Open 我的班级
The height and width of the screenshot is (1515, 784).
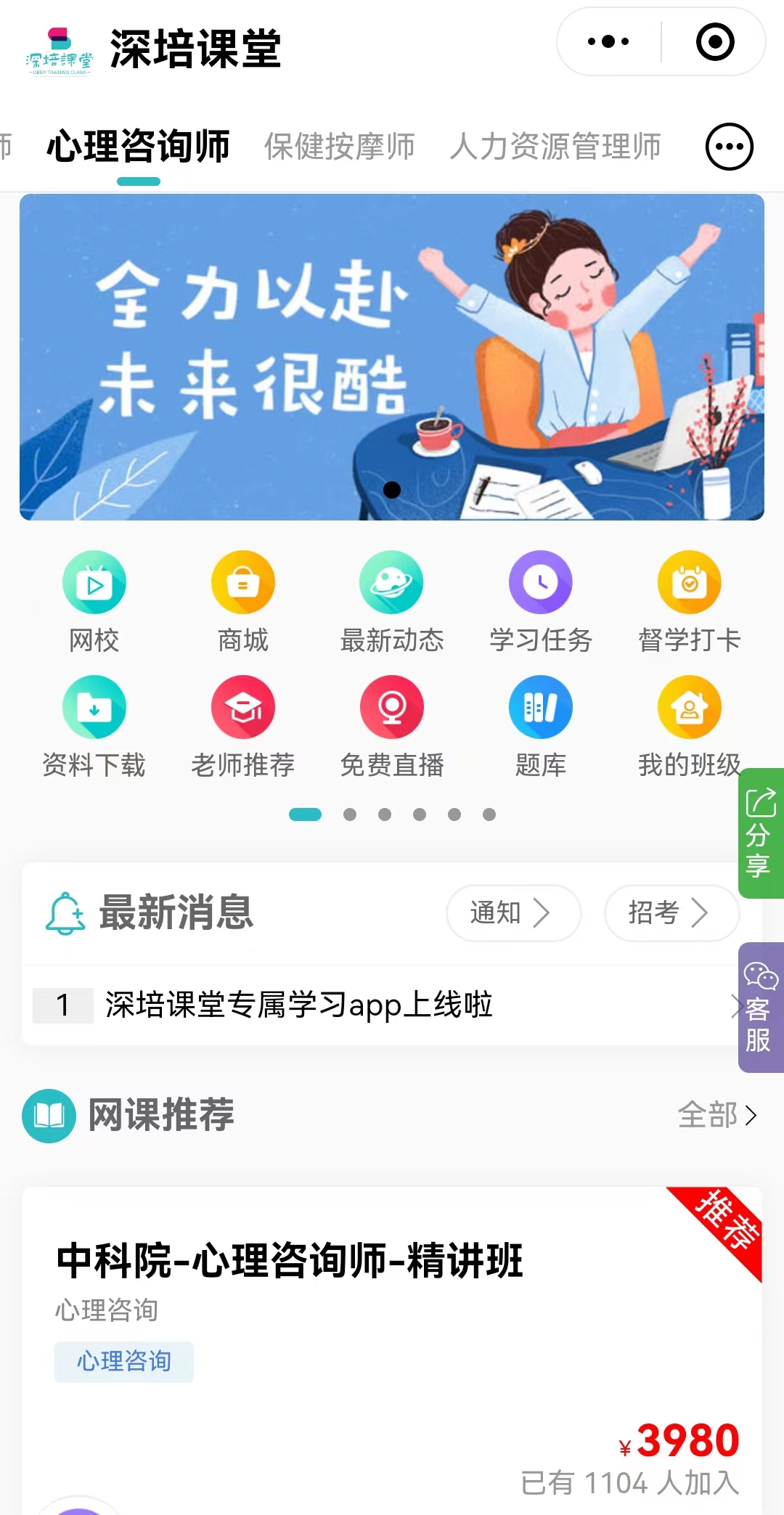[689, 726]
